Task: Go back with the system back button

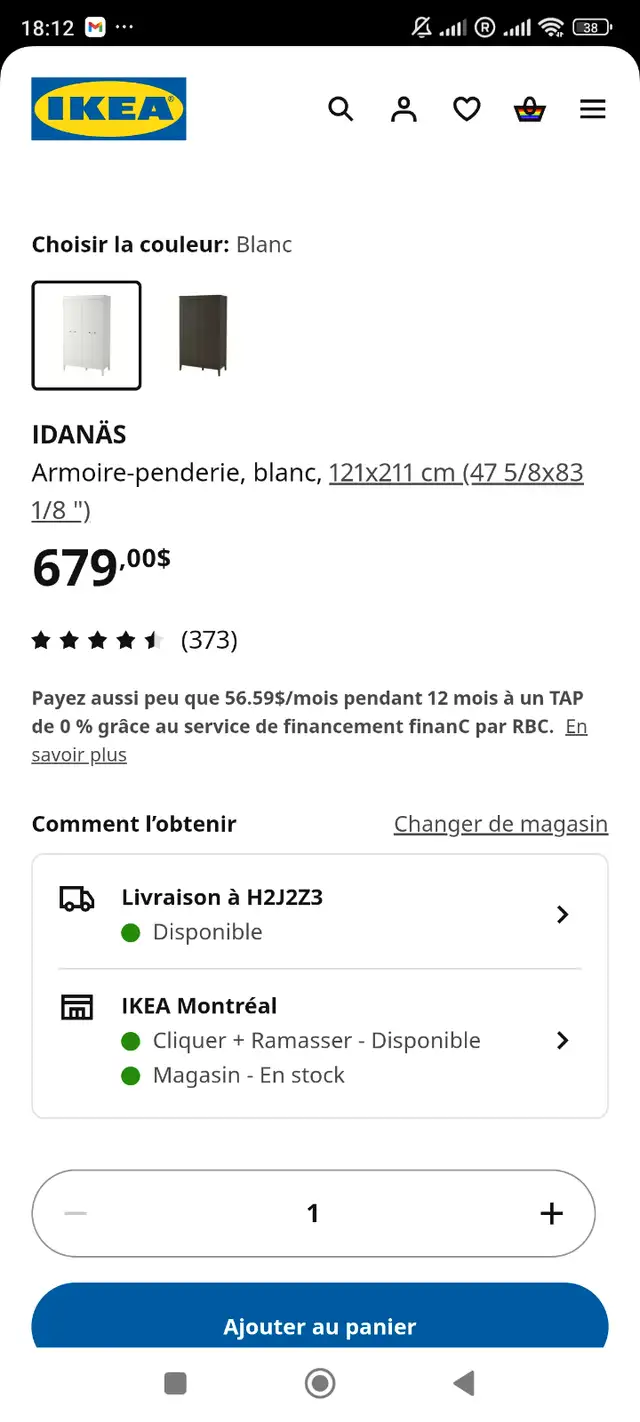Action: coord(464,1383)
